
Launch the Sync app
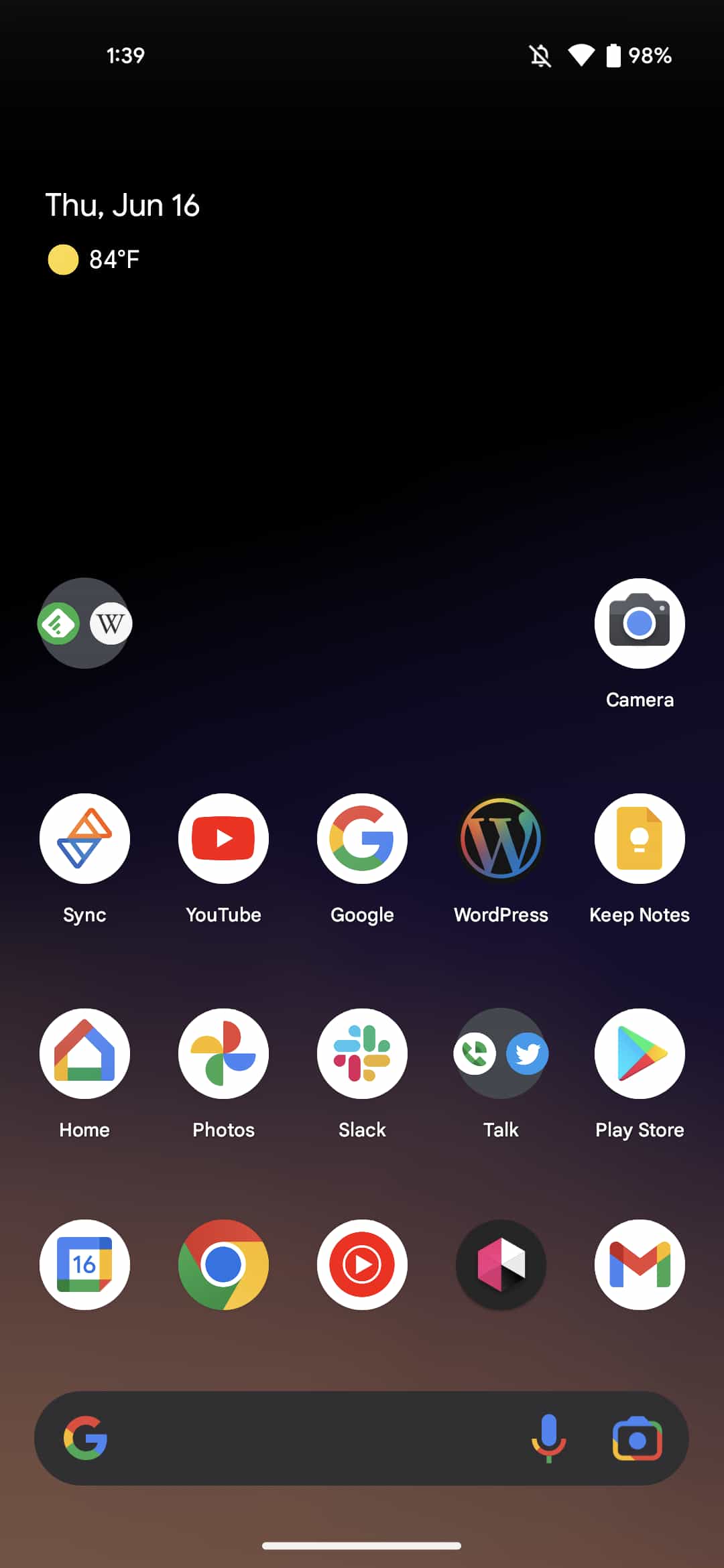pos(84,838)
